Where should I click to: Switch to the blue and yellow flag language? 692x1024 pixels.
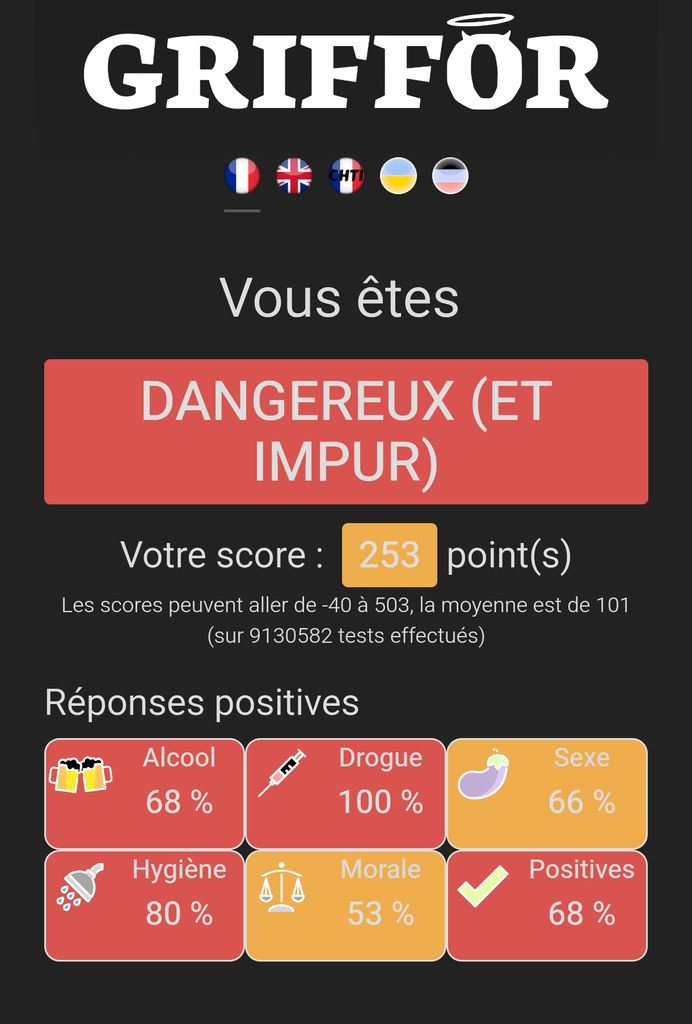click(x=398, y=176)
